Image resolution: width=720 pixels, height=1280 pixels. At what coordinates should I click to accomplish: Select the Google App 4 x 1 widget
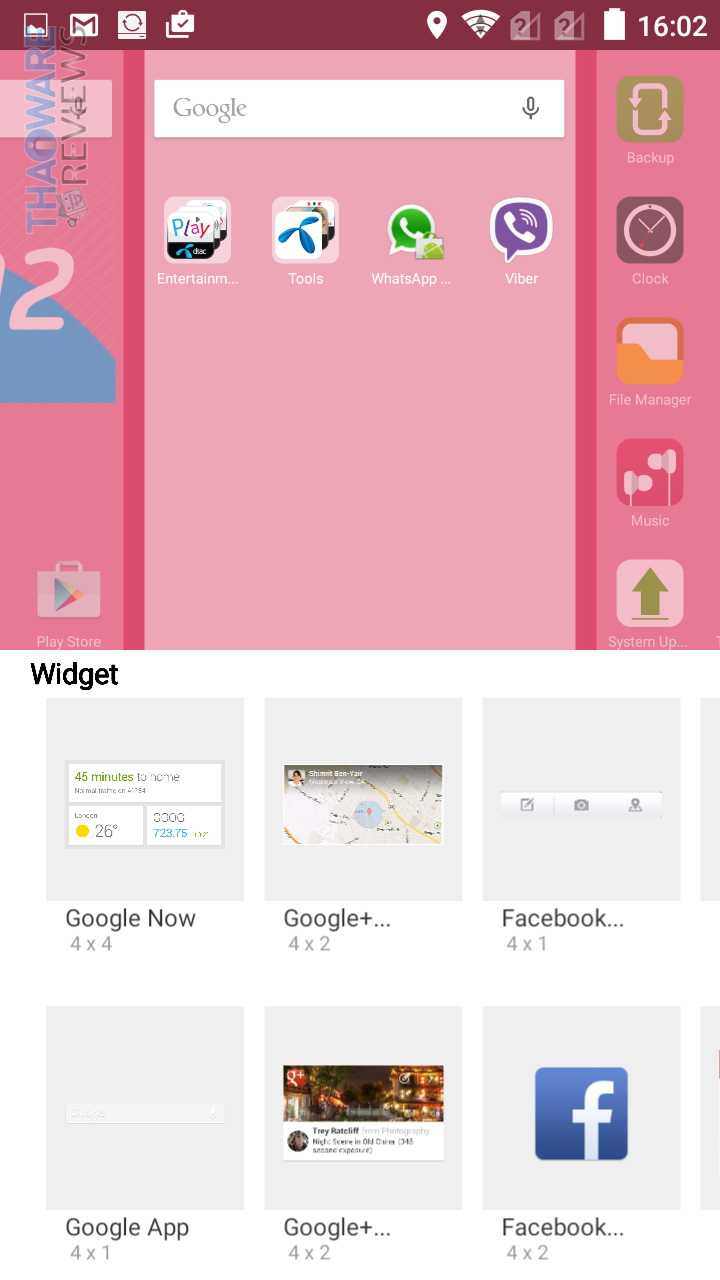[145, 1110]
